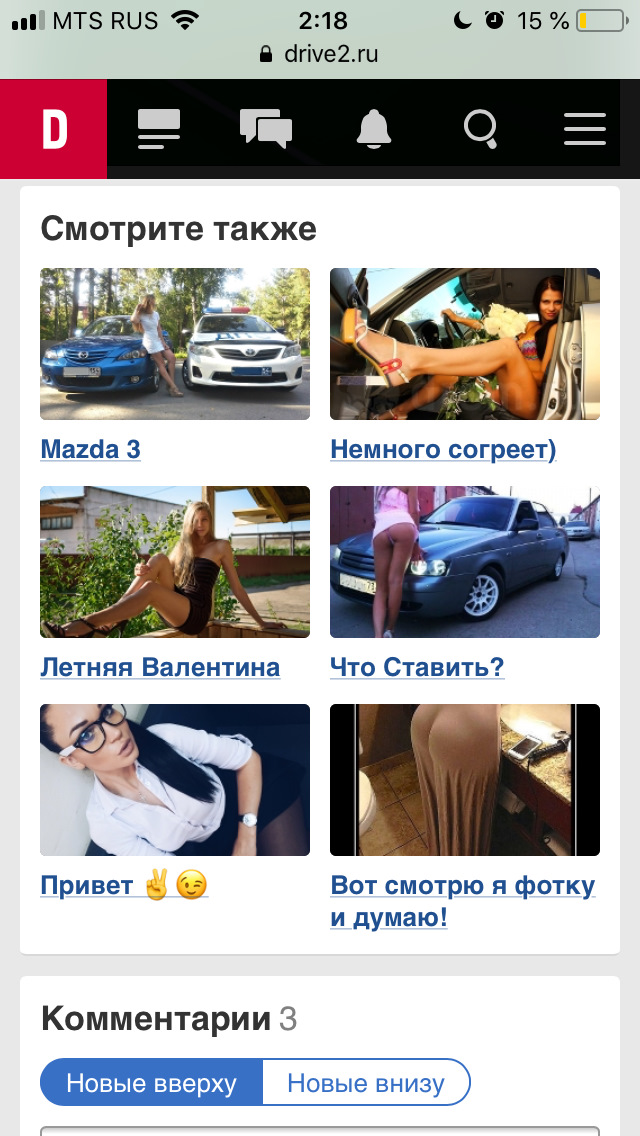This screenshot has width=640, height=1136.
Task: Open the 'Что Ставить?' link
Action: click(417, 667)
